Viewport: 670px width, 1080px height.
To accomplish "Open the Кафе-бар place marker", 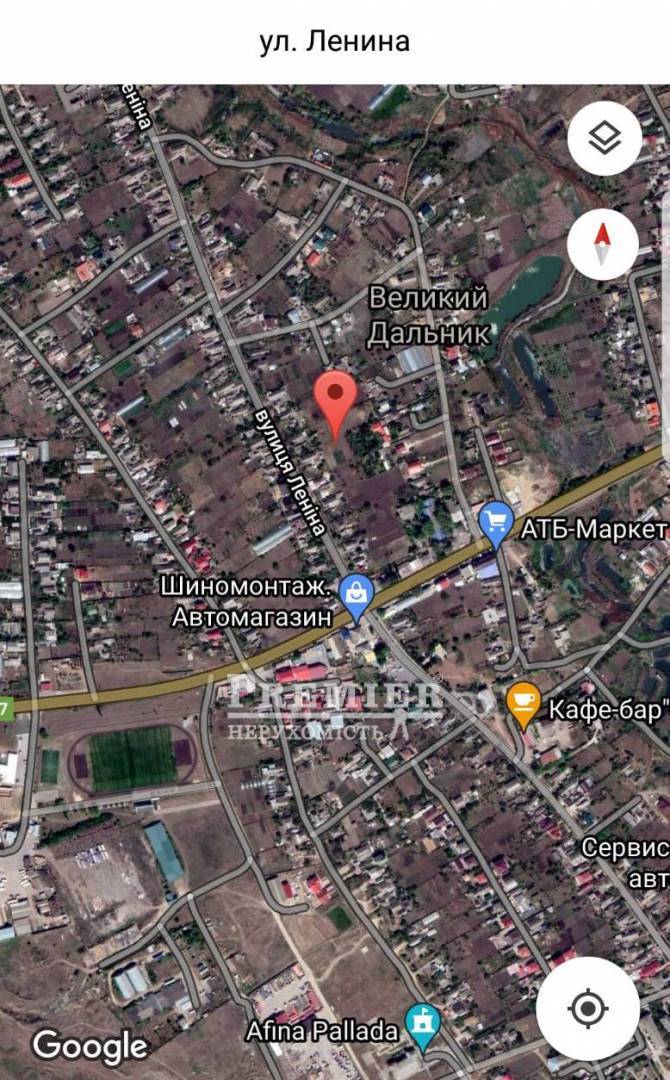I will [523, 702].
